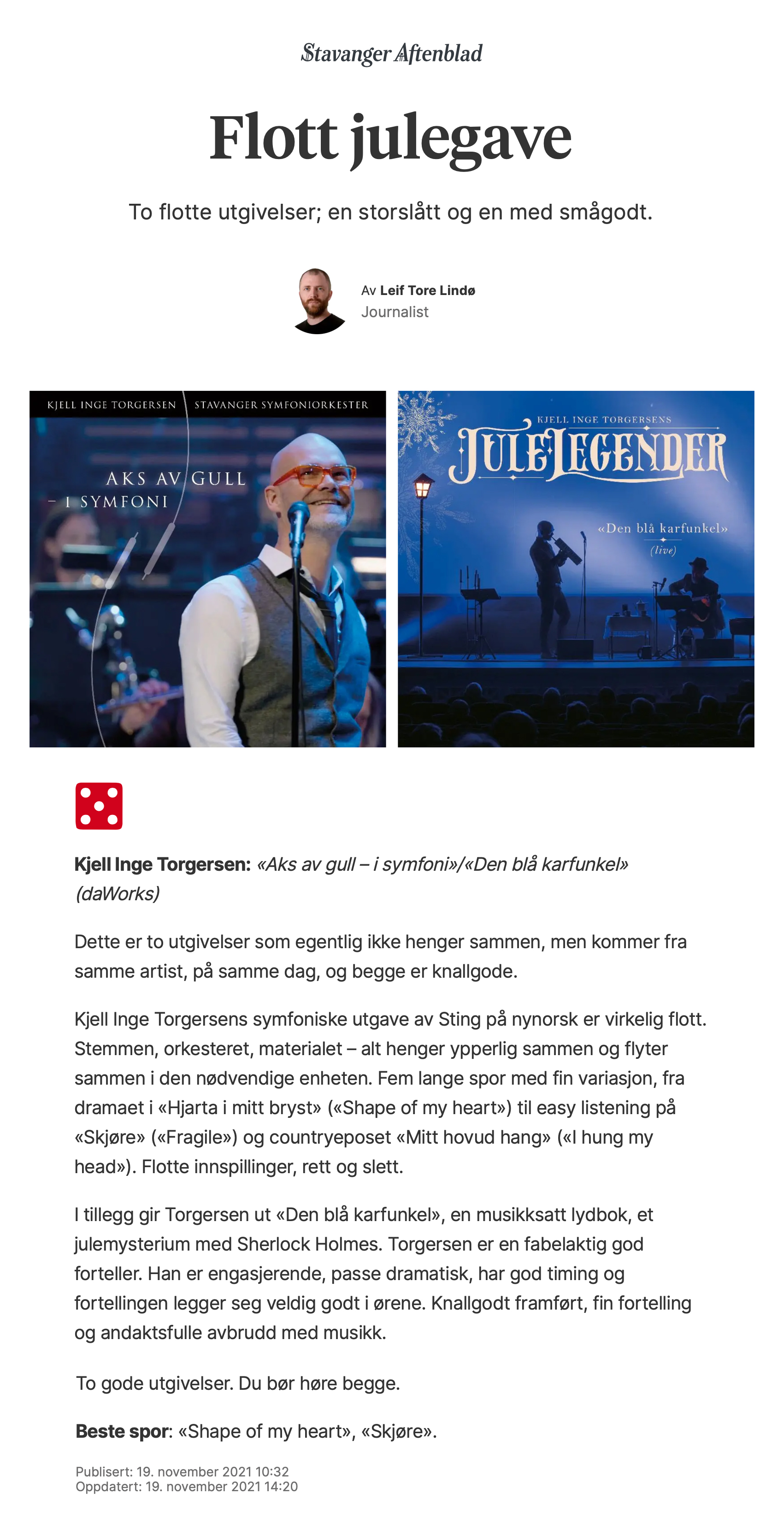The width and height of the screenshot is (784, 1529).
Task: Open the Julelegender album cover image
Action: (x=576, y=569)
